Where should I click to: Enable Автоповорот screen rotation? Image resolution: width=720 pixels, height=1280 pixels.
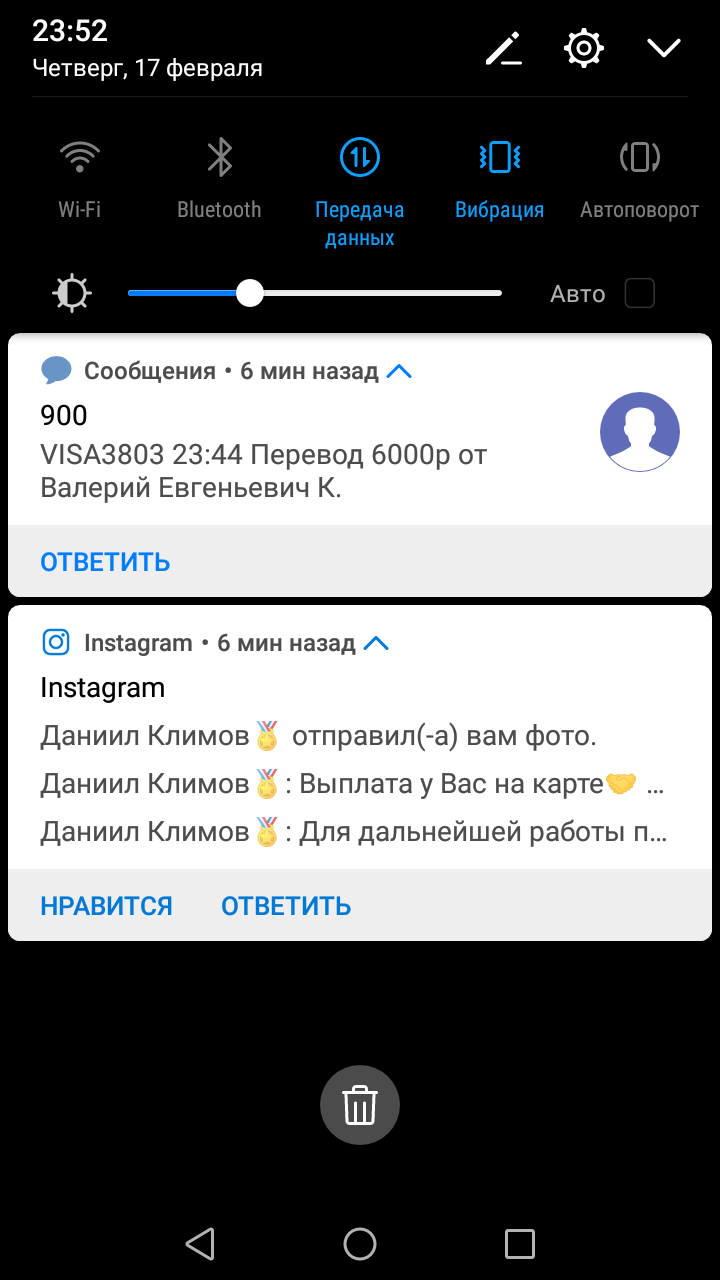click(640, 178)
